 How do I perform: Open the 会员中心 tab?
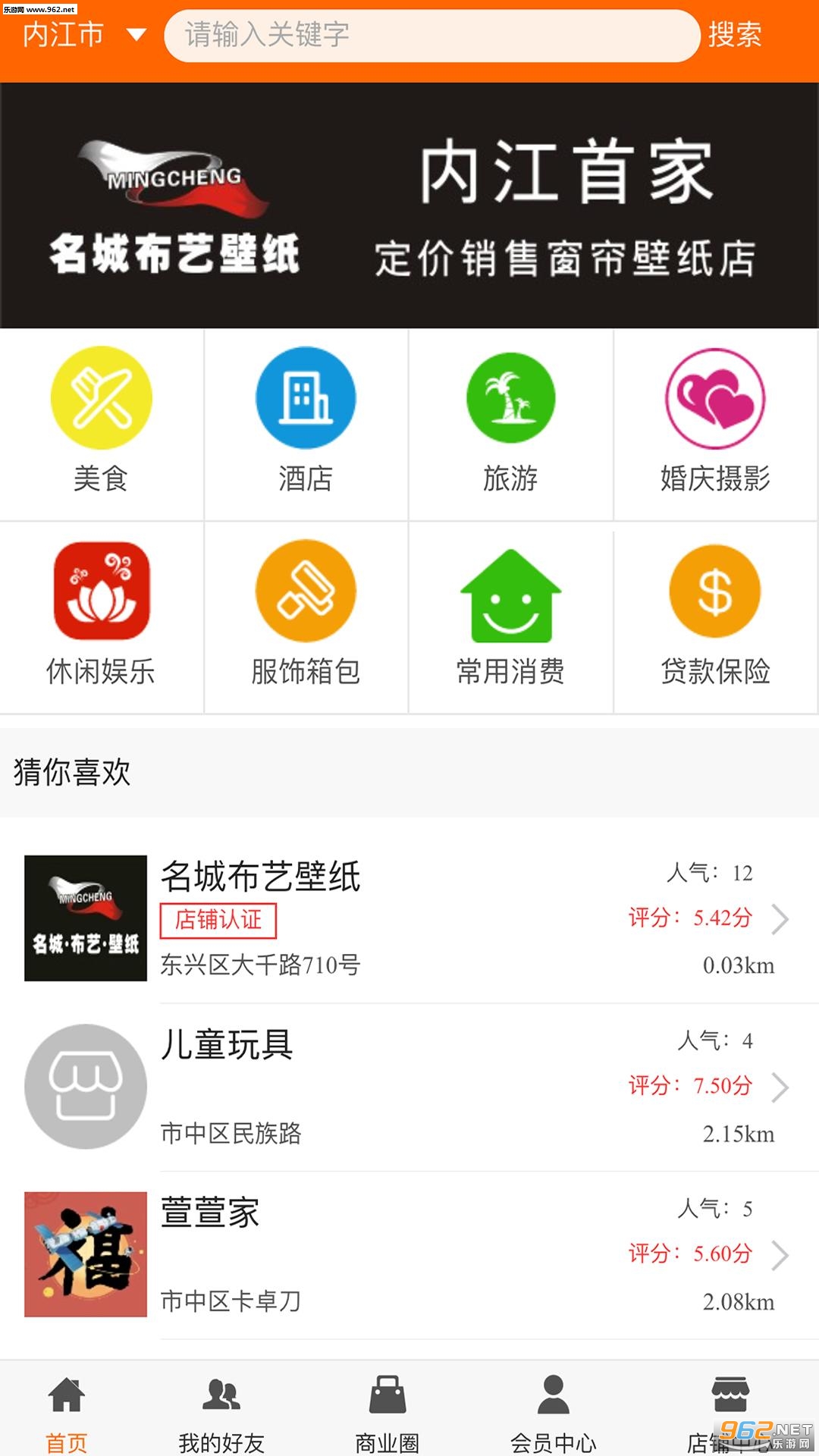click(x=554, y=1412)
